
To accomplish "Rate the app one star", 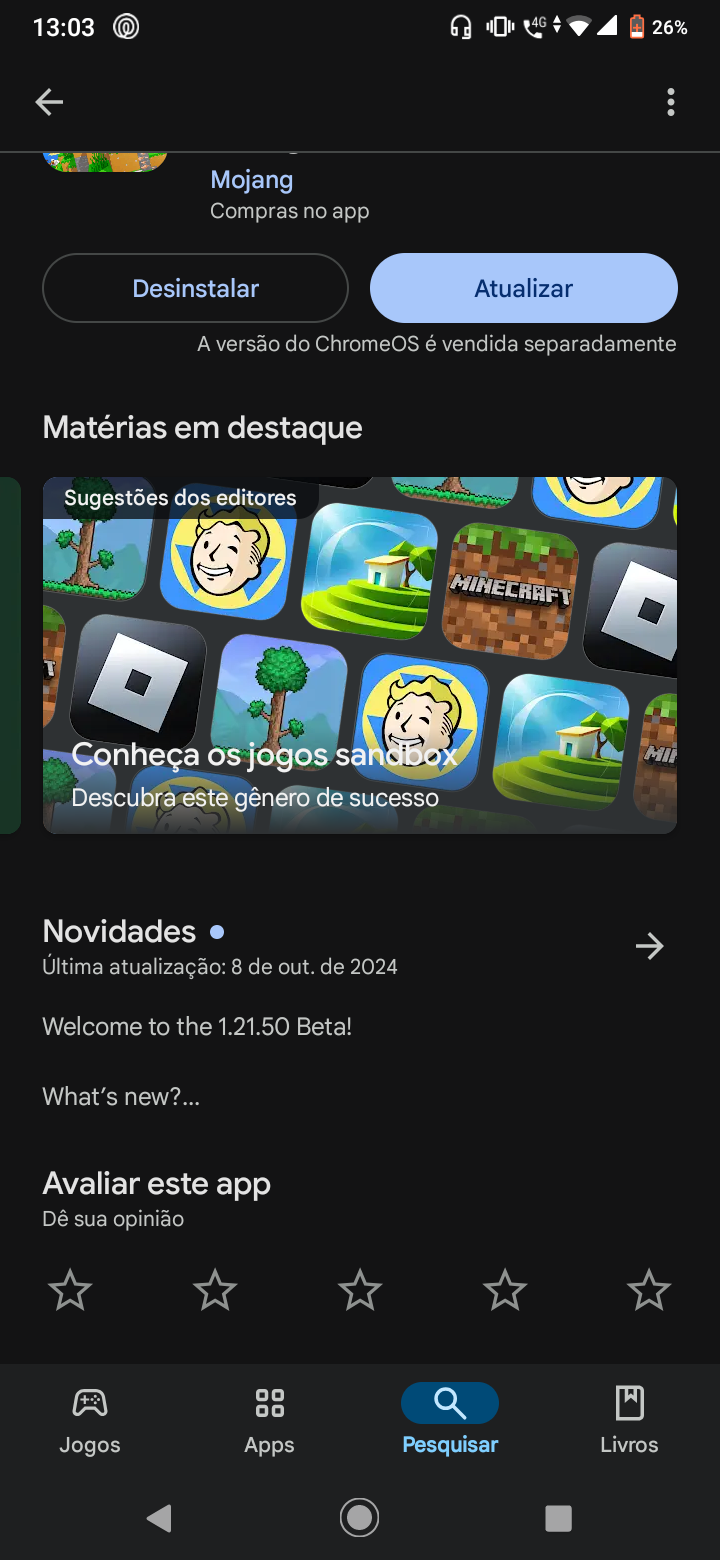I will click(70, 1290).
